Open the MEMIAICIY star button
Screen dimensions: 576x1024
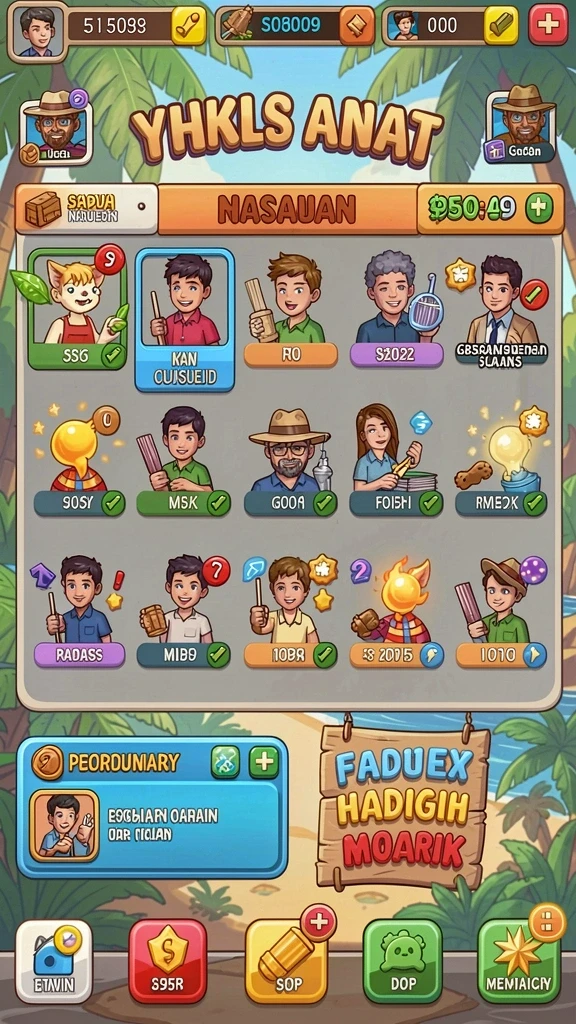point(519,961)
